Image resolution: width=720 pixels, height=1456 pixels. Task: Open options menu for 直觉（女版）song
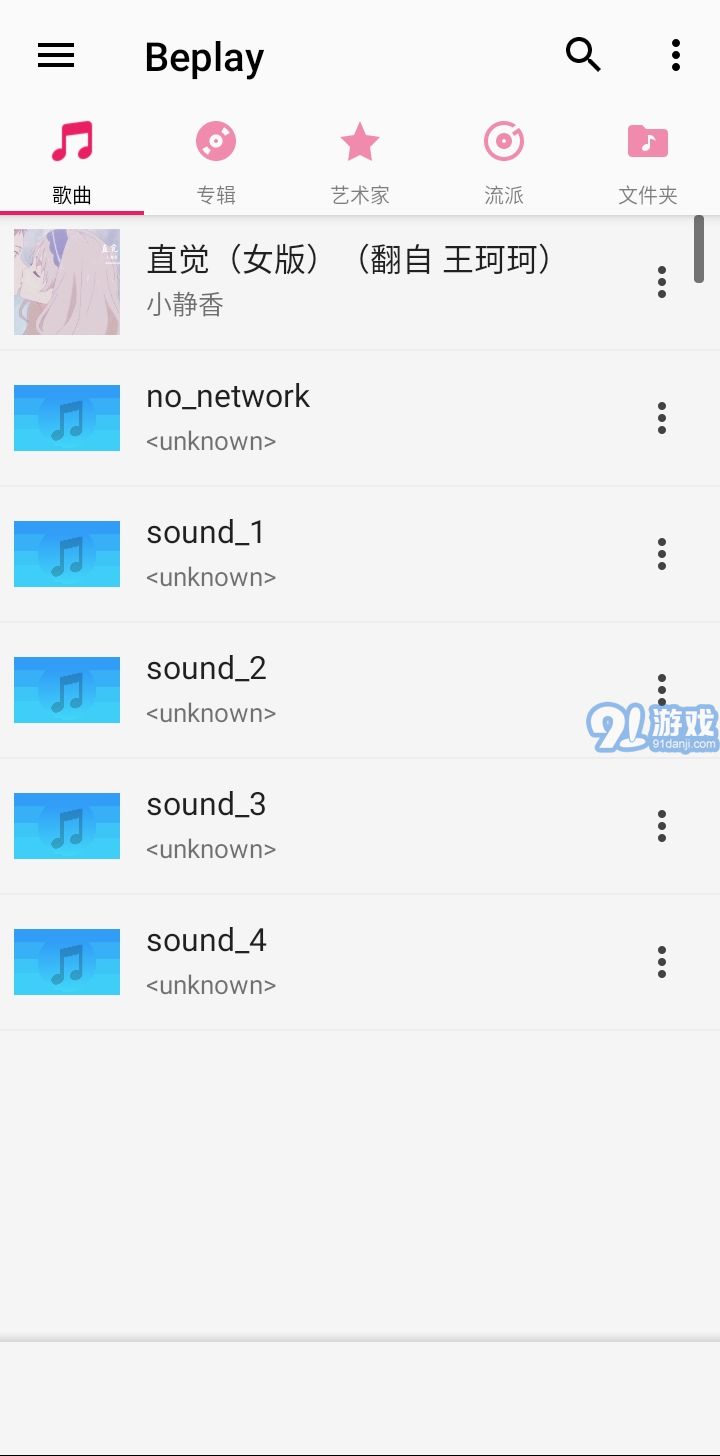662,282
